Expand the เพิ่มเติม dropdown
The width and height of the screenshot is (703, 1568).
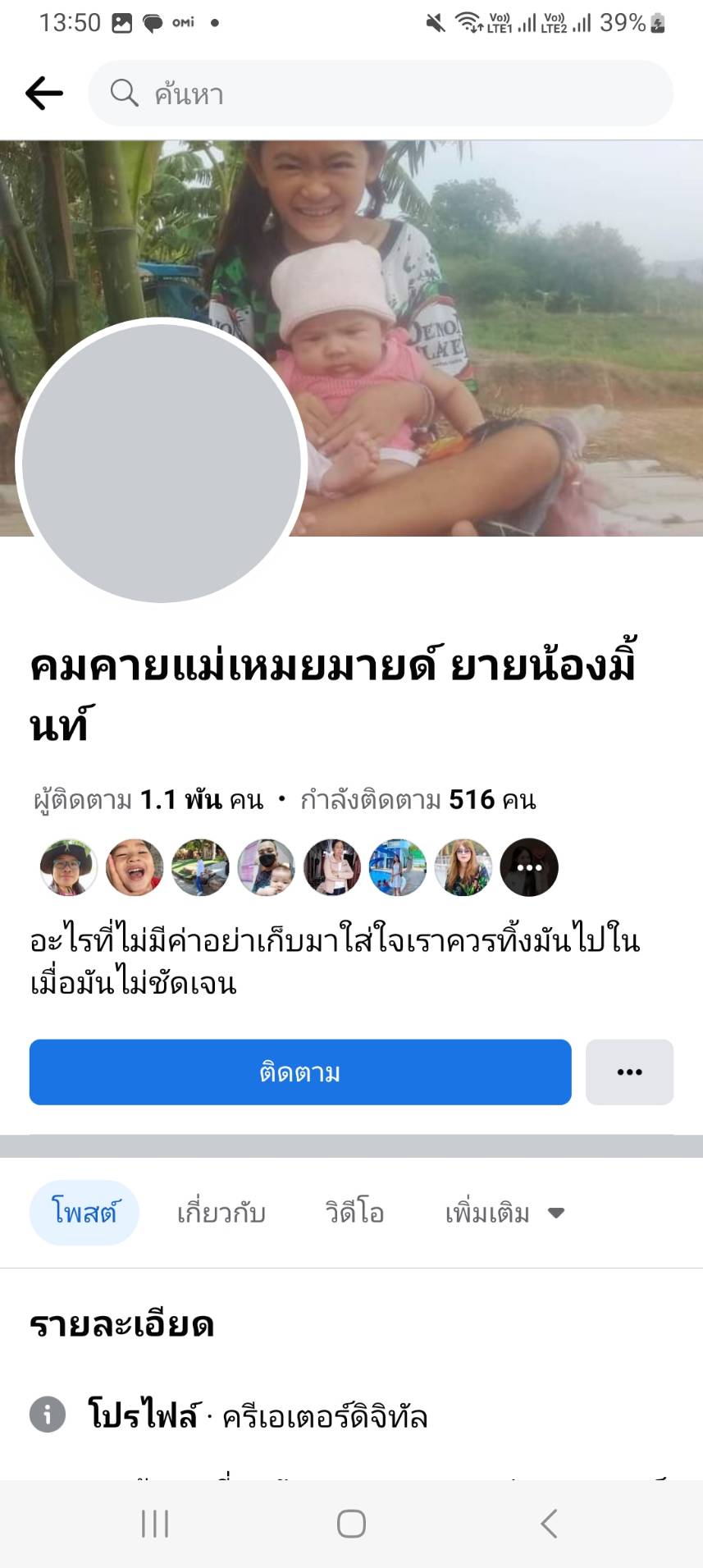coord(504,1213)
